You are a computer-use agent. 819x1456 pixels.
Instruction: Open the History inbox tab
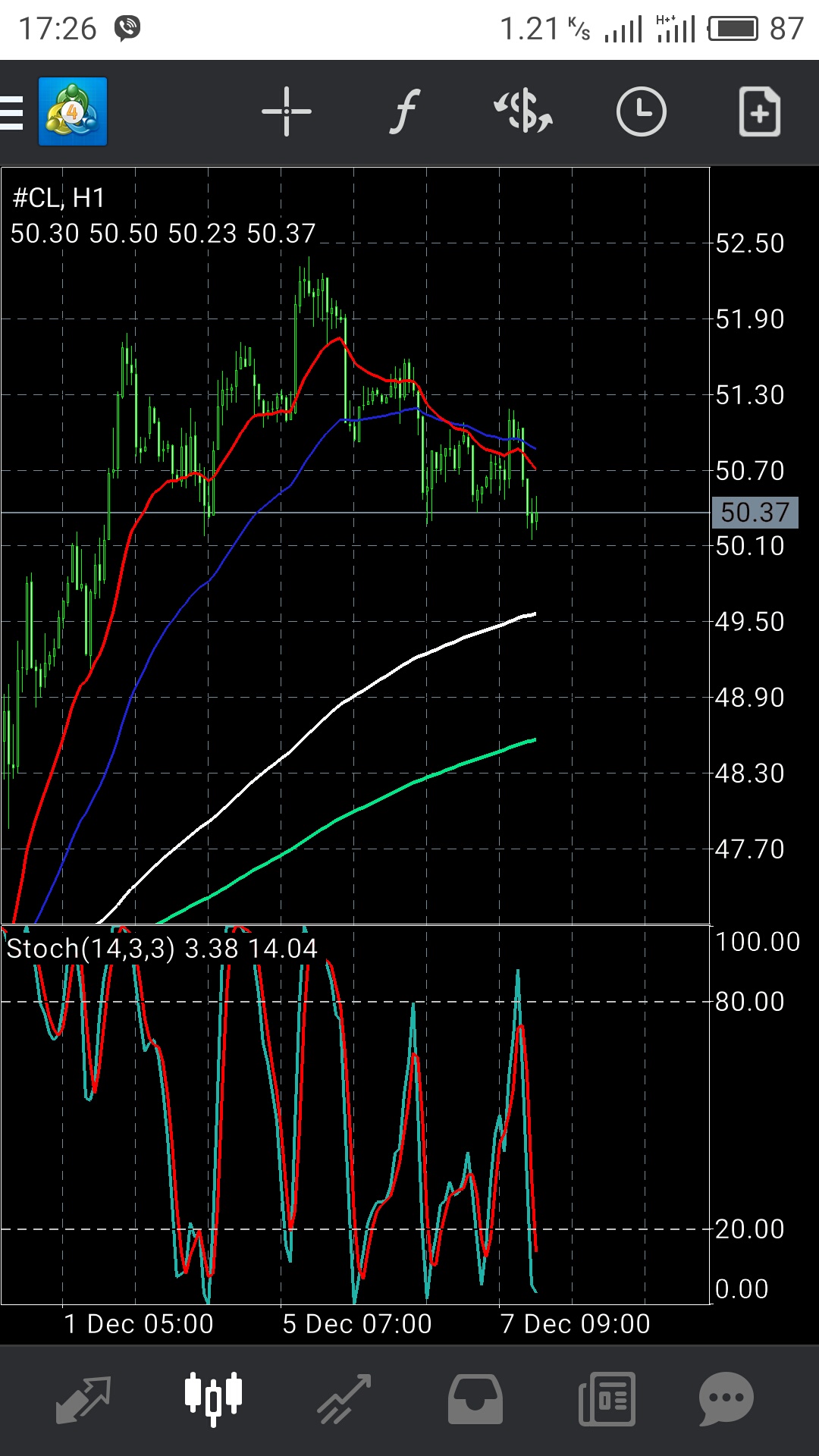tap(475, 1399)
